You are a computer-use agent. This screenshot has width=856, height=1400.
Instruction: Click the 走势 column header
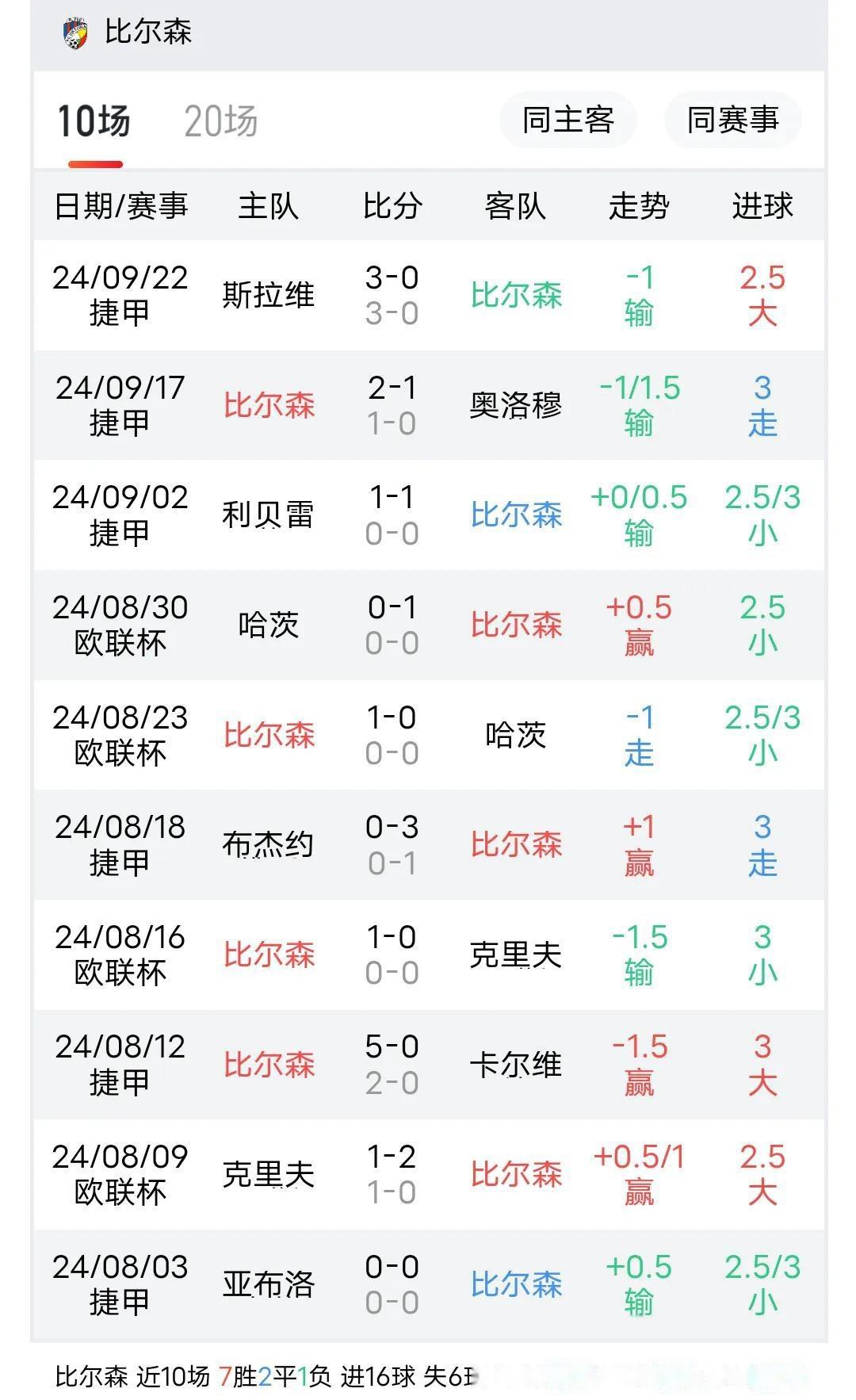tap(640, 206)
